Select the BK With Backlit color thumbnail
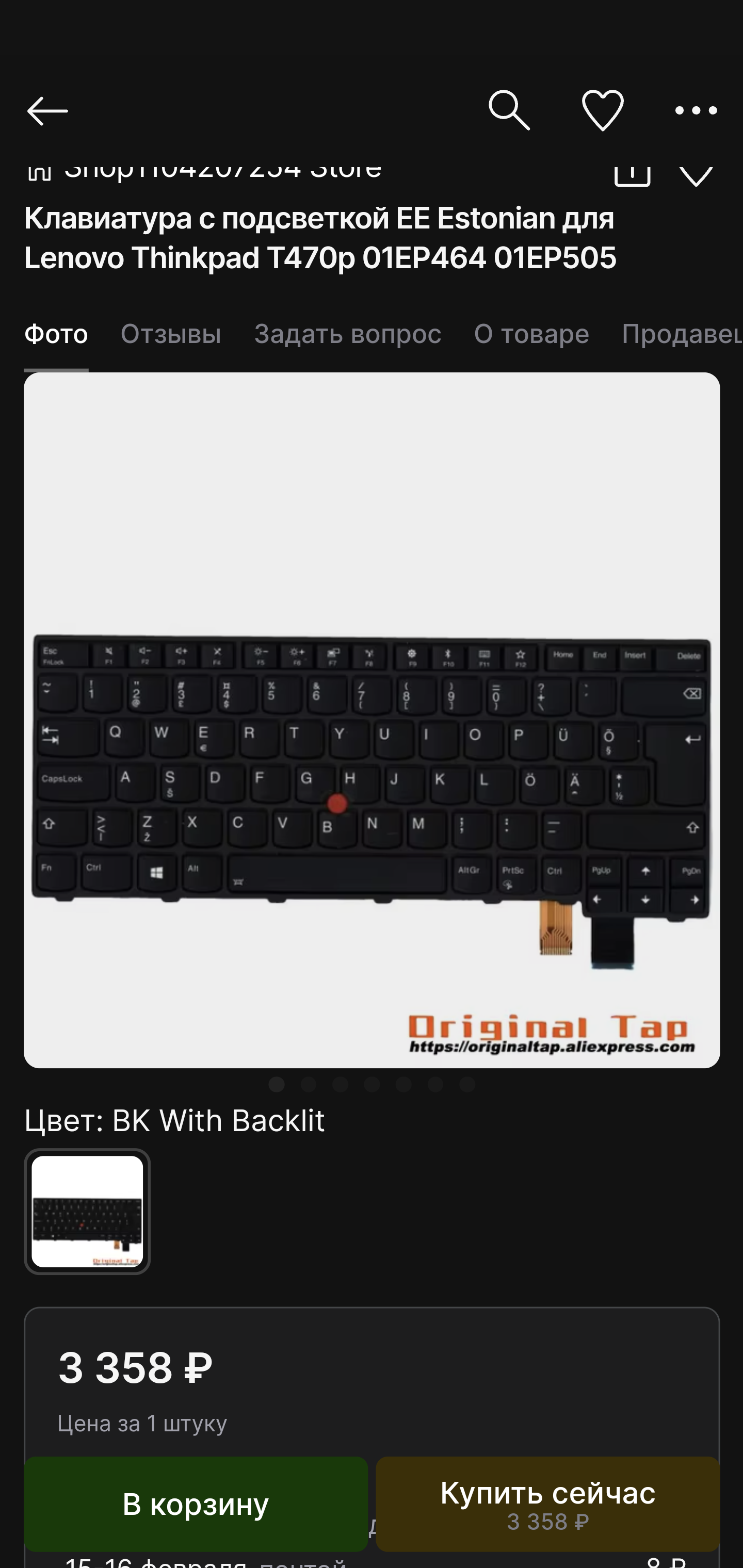Viewport: 743px width, 1568px height. tap(87, 1211)
